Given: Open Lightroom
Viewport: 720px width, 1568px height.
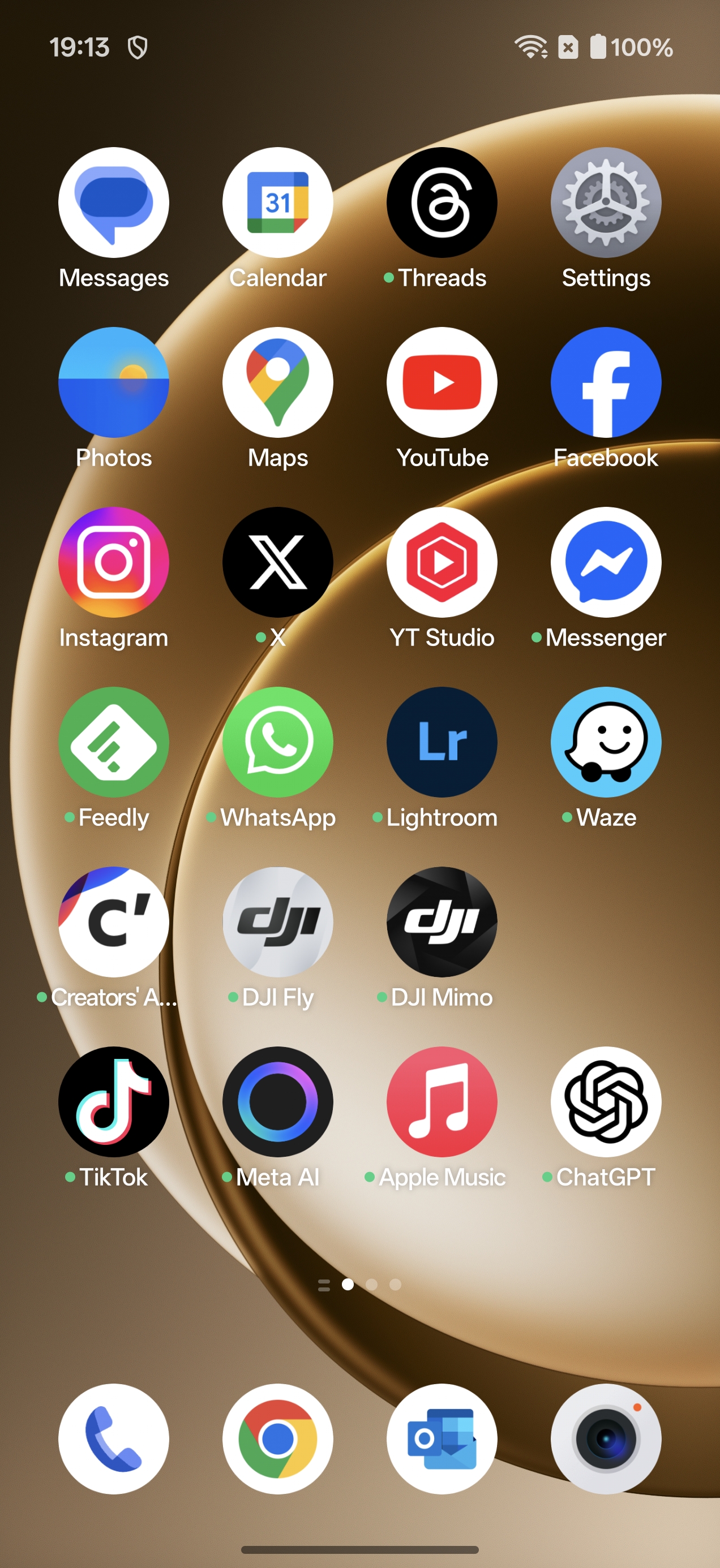Looking at the screenshot, I should (442, 742).
